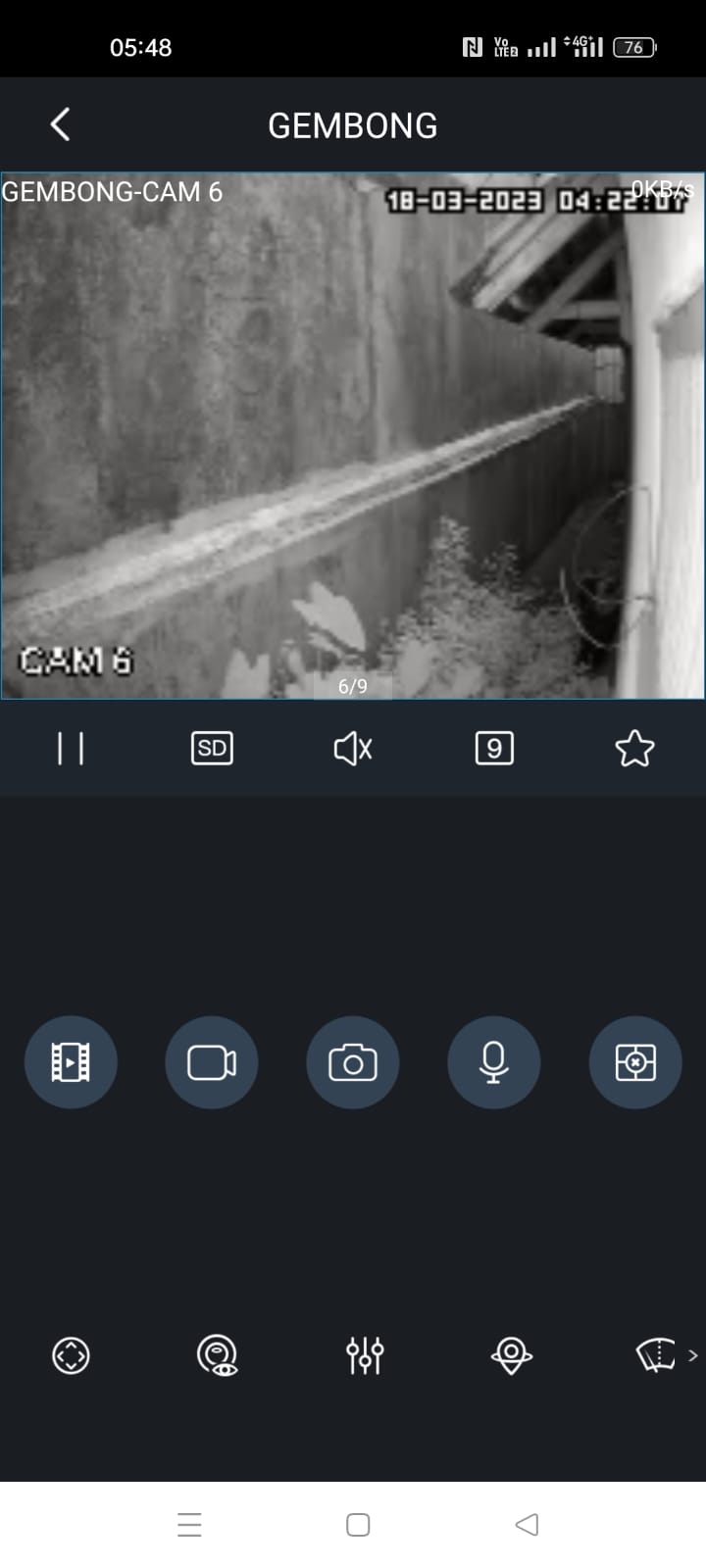Go back from the GEMBONG camera view
The width and height of the screenshot is (706, 1568).
coord(60,124)
